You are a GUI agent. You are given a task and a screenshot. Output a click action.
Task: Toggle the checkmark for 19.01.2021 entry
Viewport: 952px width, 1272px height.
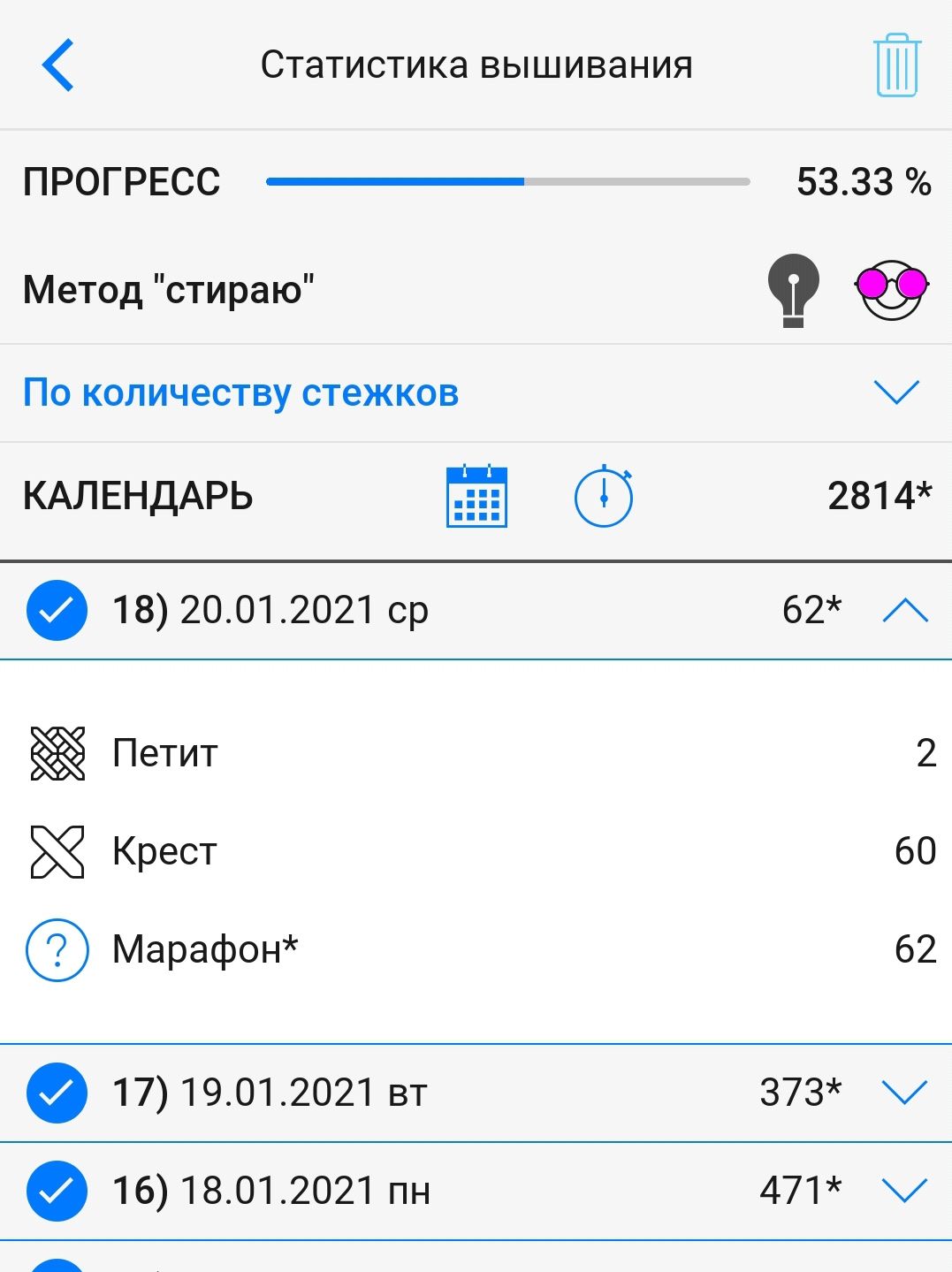click(x=57, y=1093)
